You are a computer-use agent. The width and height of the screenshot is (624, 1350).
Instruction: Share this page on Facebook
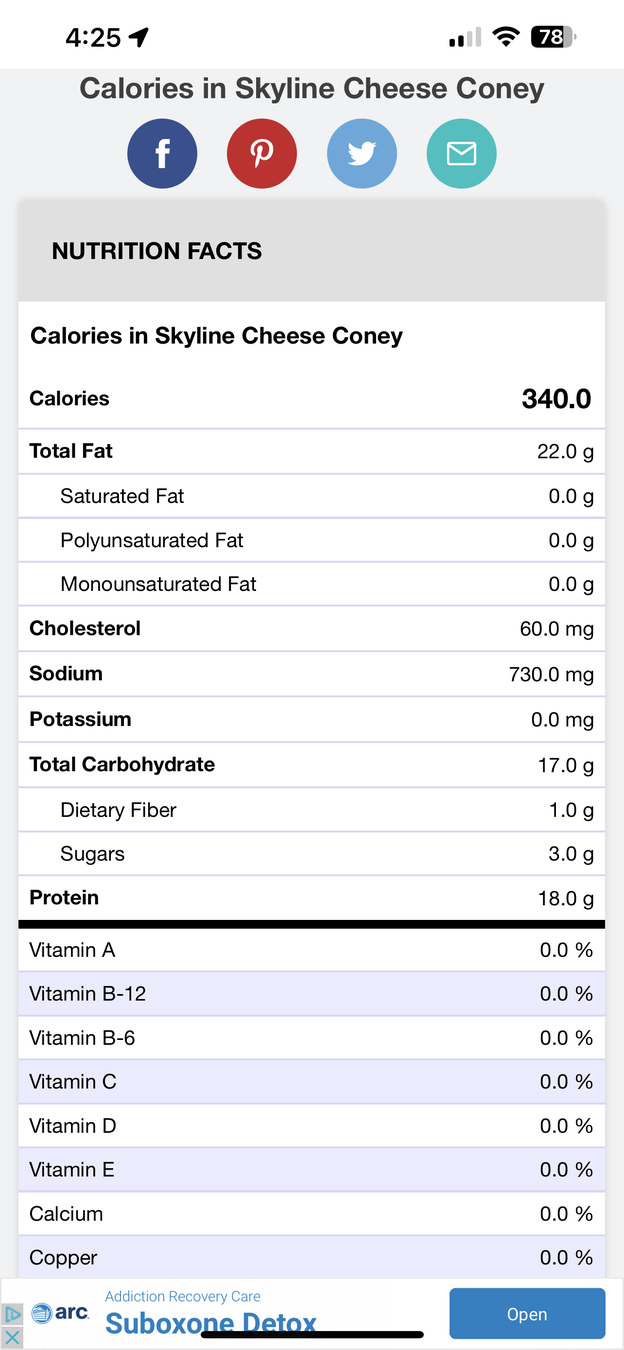point(162,153)
